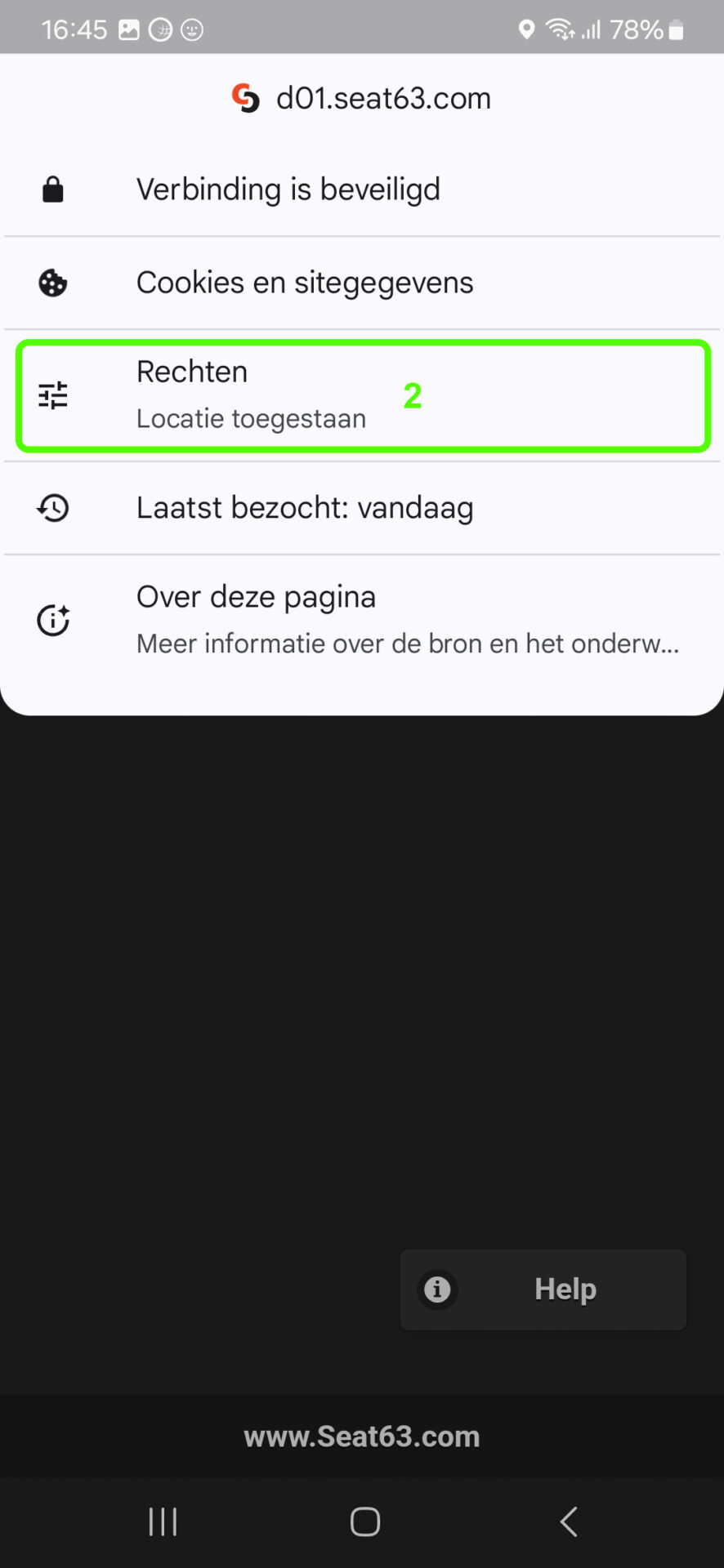724x1568 pixels.
Task: Open Cookies en sitegegevens
Action: point(362,283)
